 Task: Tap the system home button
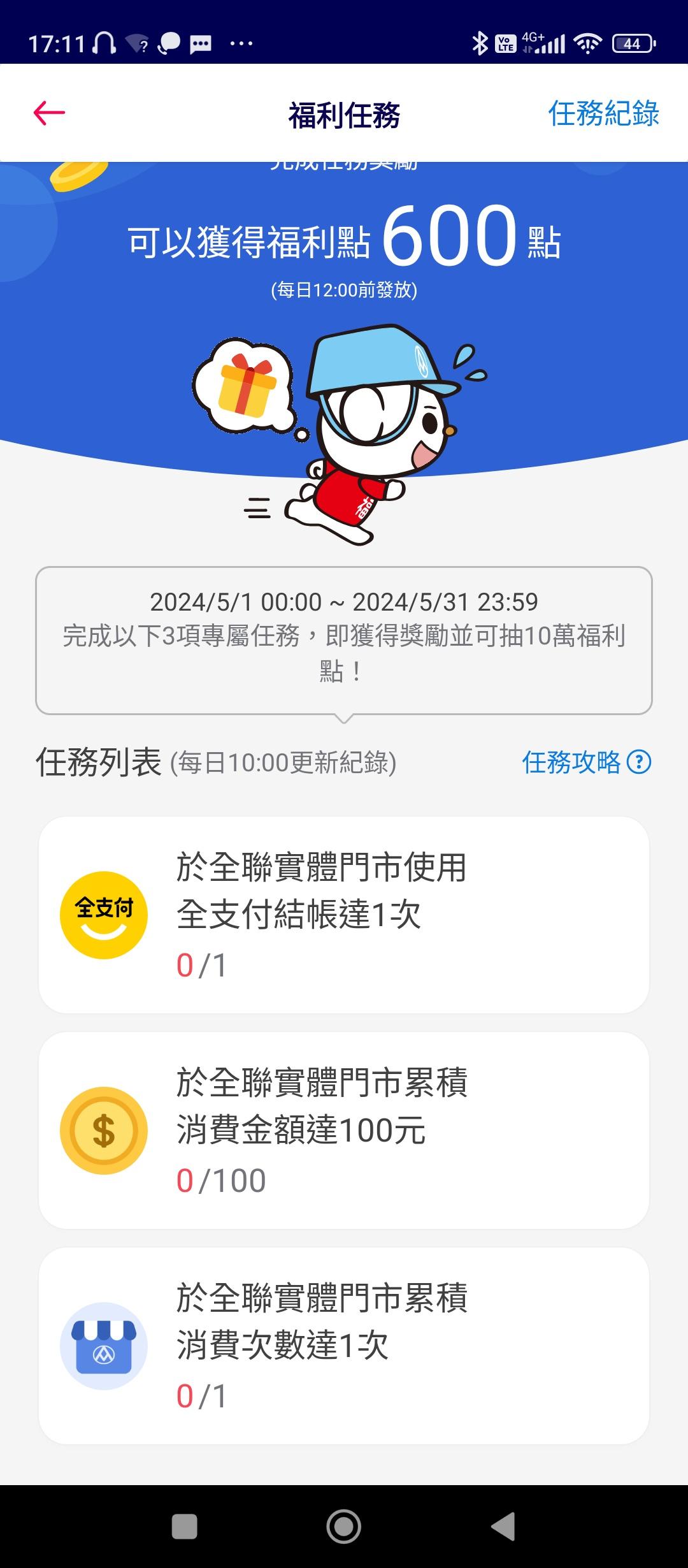coord(344,1527)
